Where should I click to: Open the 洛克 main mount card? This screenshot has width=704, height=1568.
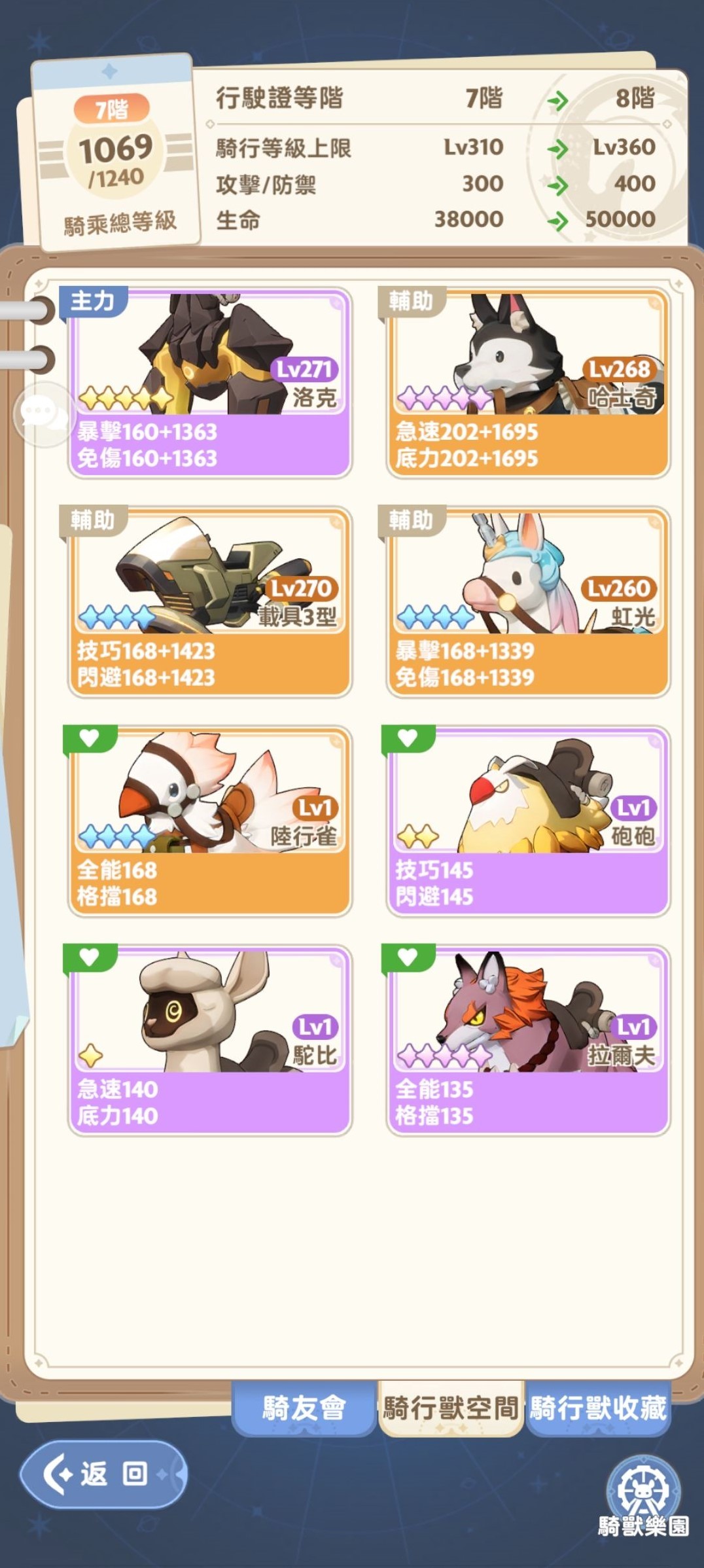(209, 383)
